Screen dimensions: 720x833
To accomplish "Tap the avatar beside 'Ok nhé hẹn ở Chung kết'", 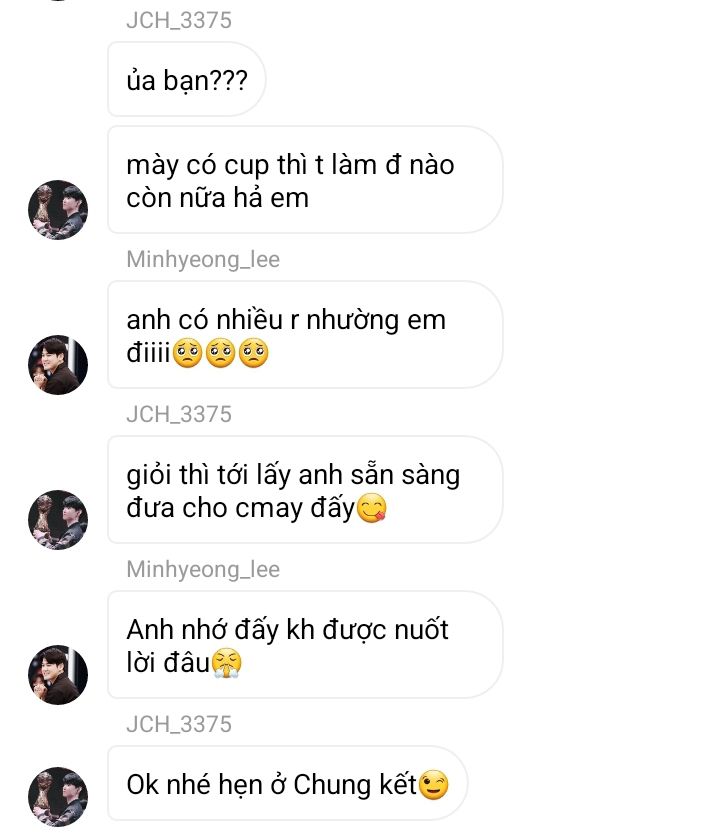I will click(58, 797).
